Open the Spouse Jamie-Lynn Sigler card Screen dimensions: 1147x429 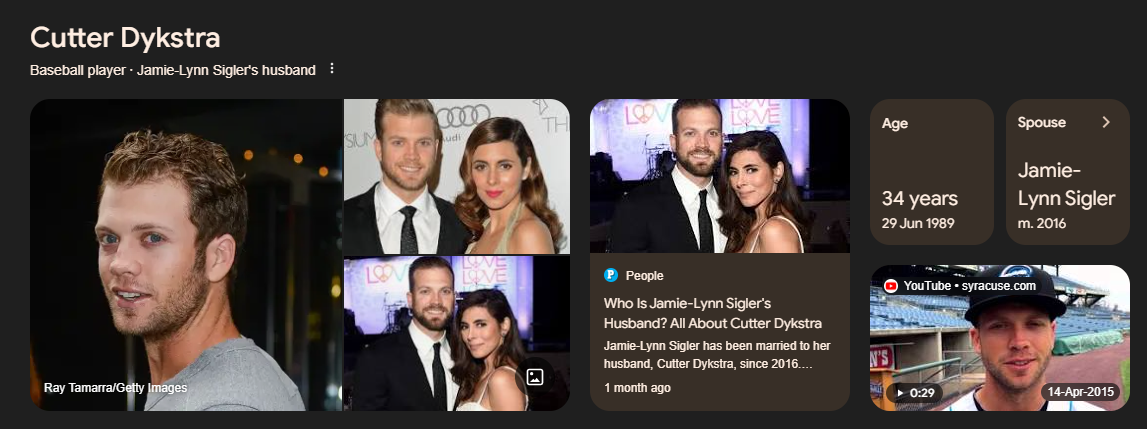tap(1066, 171)
